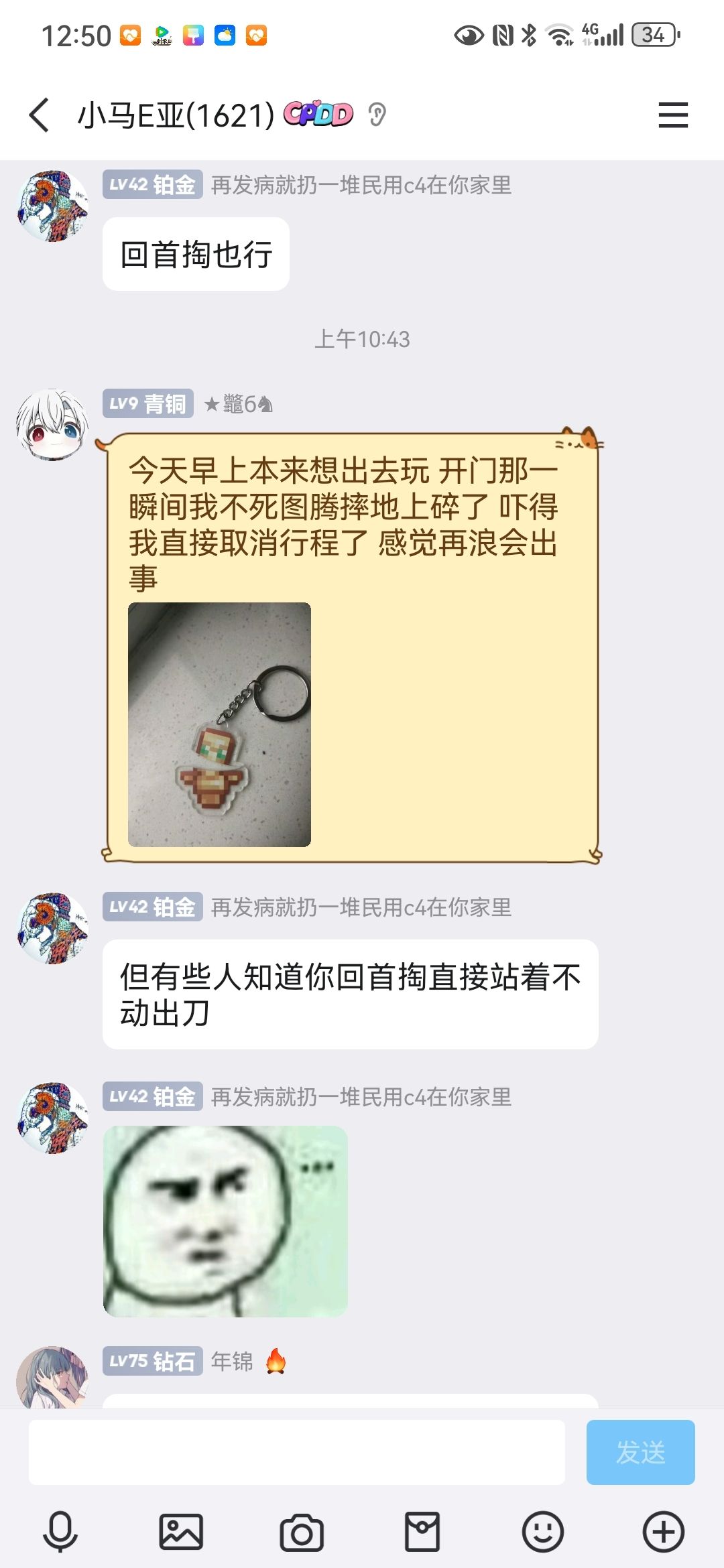Tap the 发送 send button
The image size is (724, 1568).
pos(640,1452)
